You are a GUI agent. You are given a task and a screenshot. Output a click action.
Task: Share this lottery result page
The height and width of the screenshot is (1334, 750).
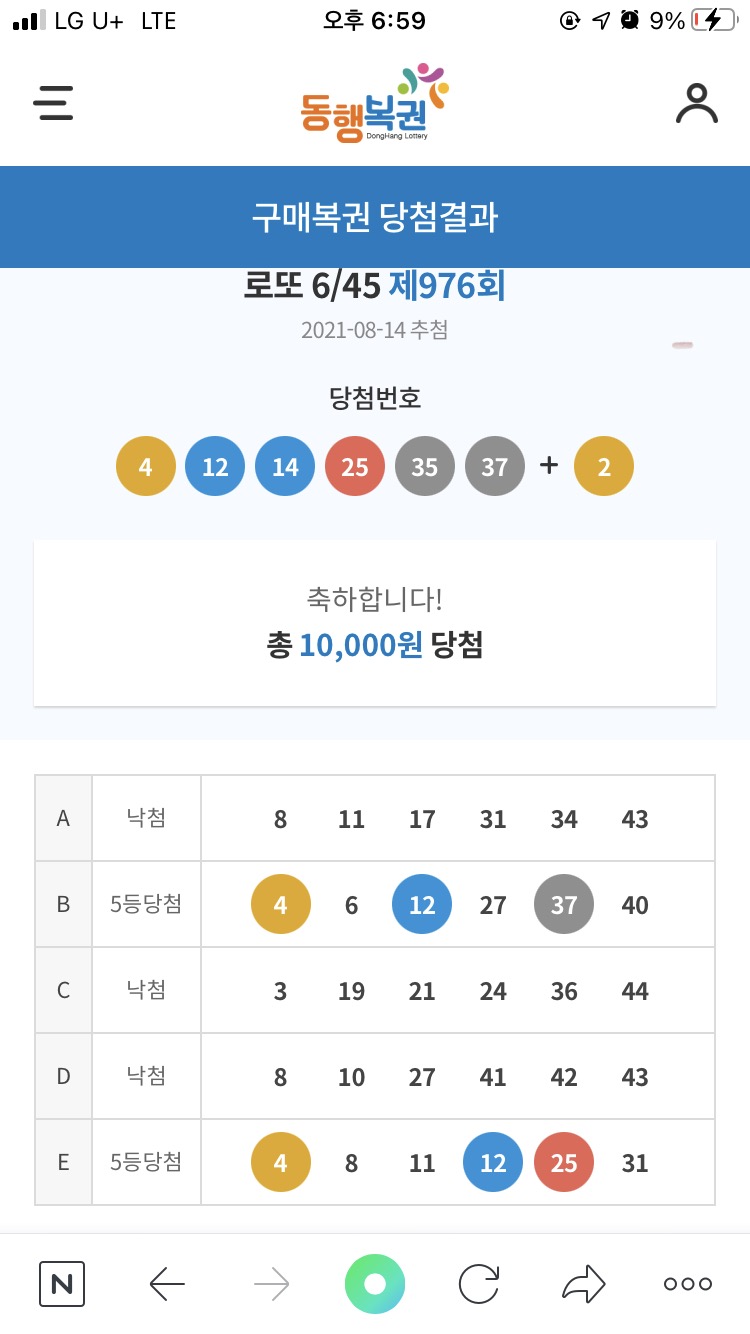pos(584,1283)
